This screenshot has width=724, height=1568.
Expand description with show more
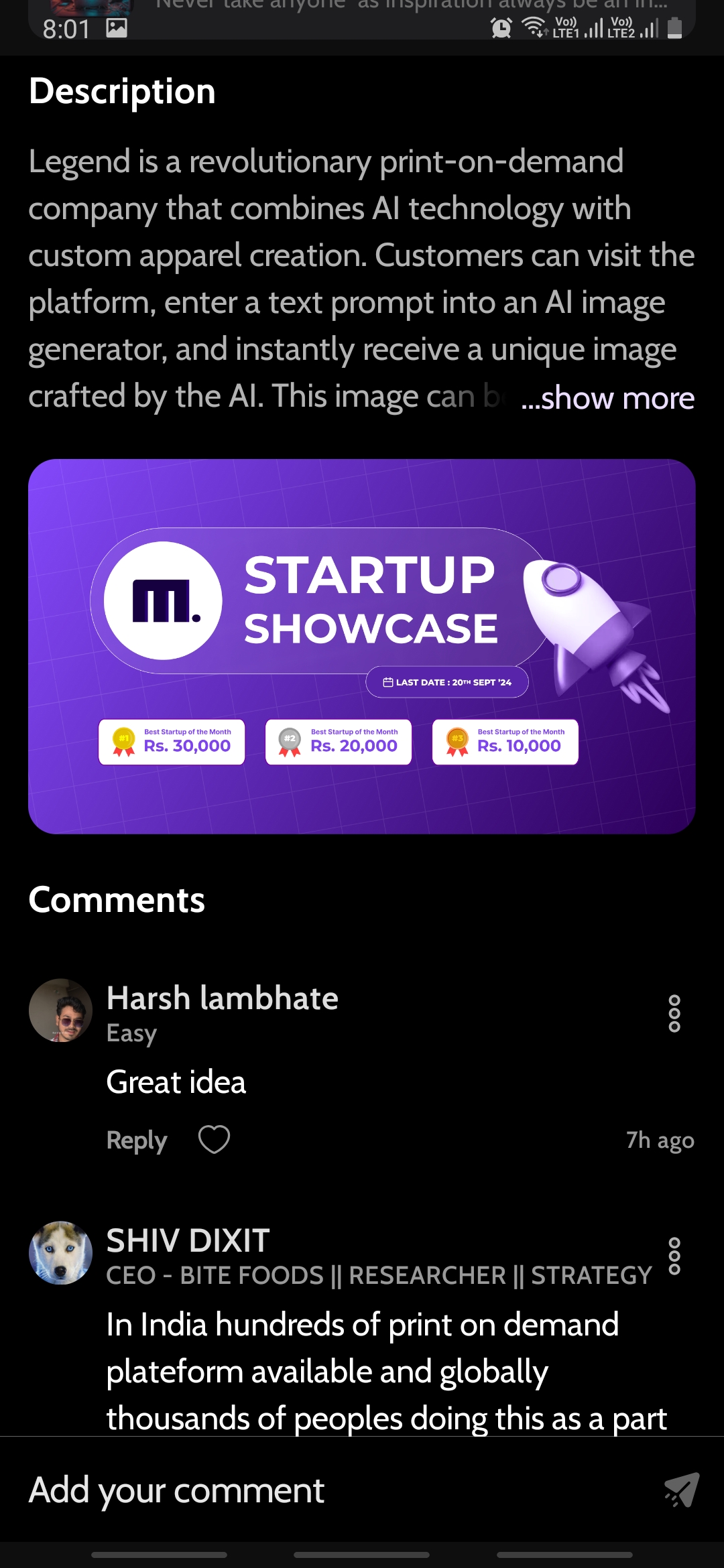coord(607,399)
